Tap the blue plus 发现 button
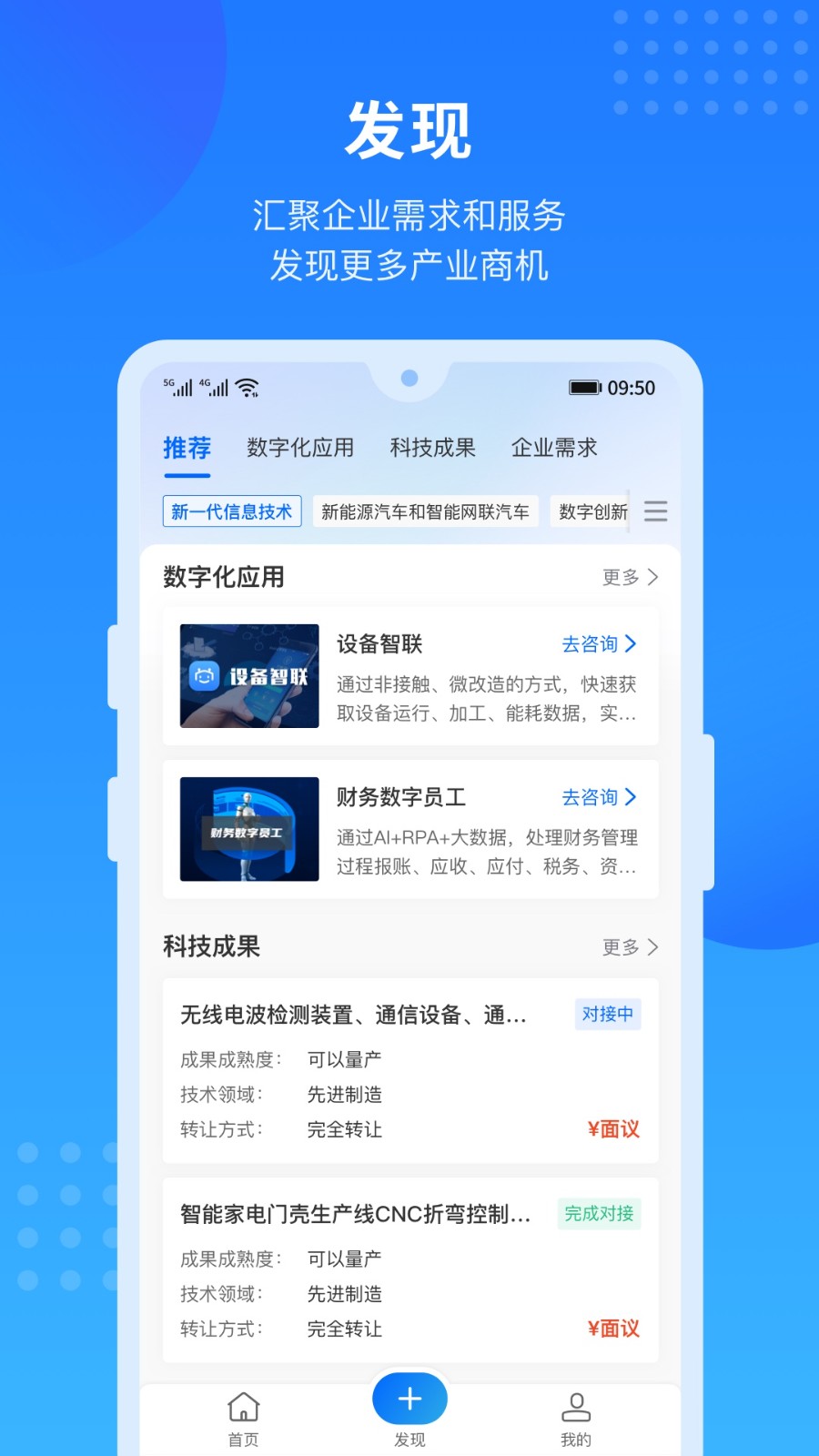 click(409, 1399)
